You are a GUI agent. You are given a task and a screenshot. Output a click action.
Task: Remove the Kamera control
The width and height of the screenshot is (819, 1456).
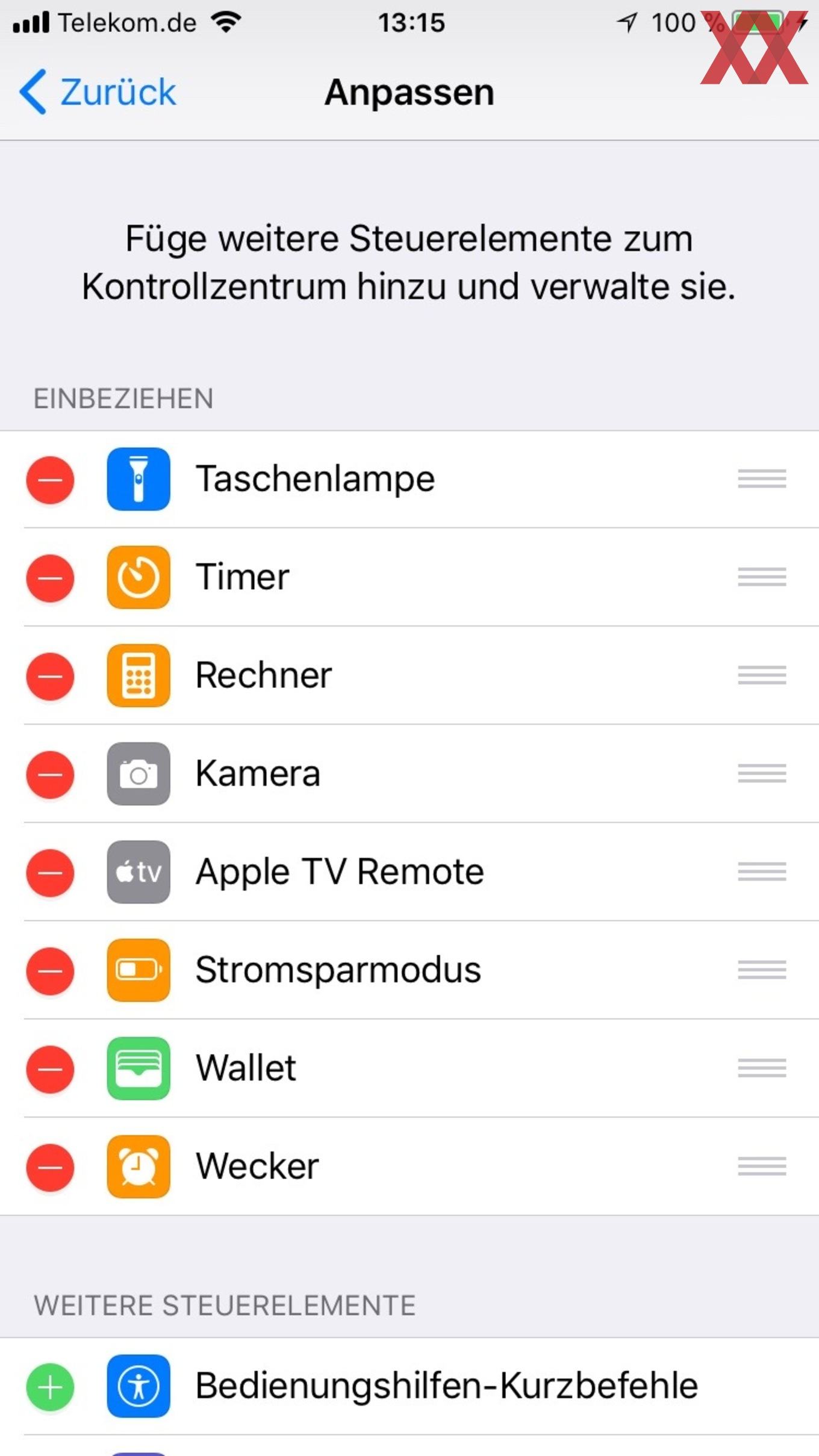tap(50, 774)
